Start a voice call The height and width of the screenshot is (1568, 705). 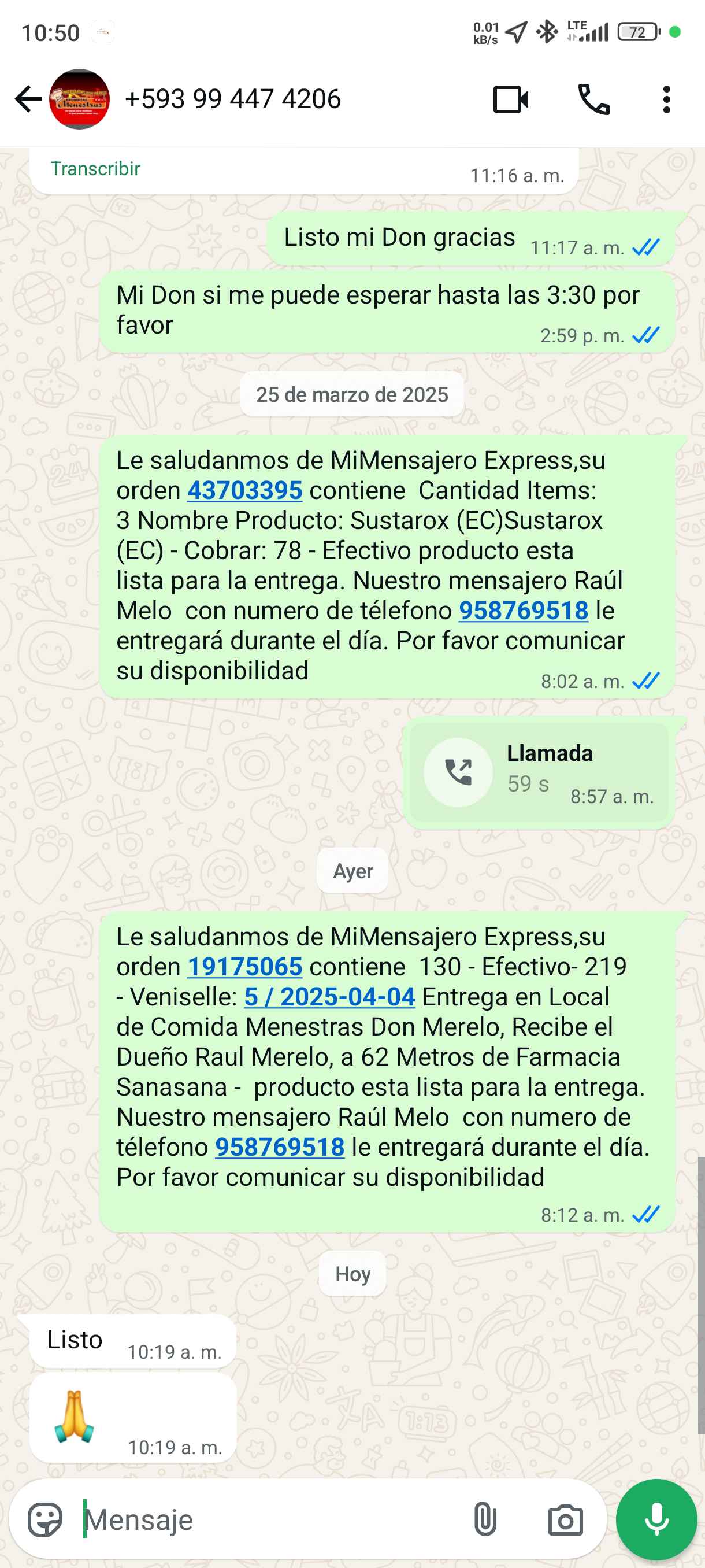[x=593, y=99]
